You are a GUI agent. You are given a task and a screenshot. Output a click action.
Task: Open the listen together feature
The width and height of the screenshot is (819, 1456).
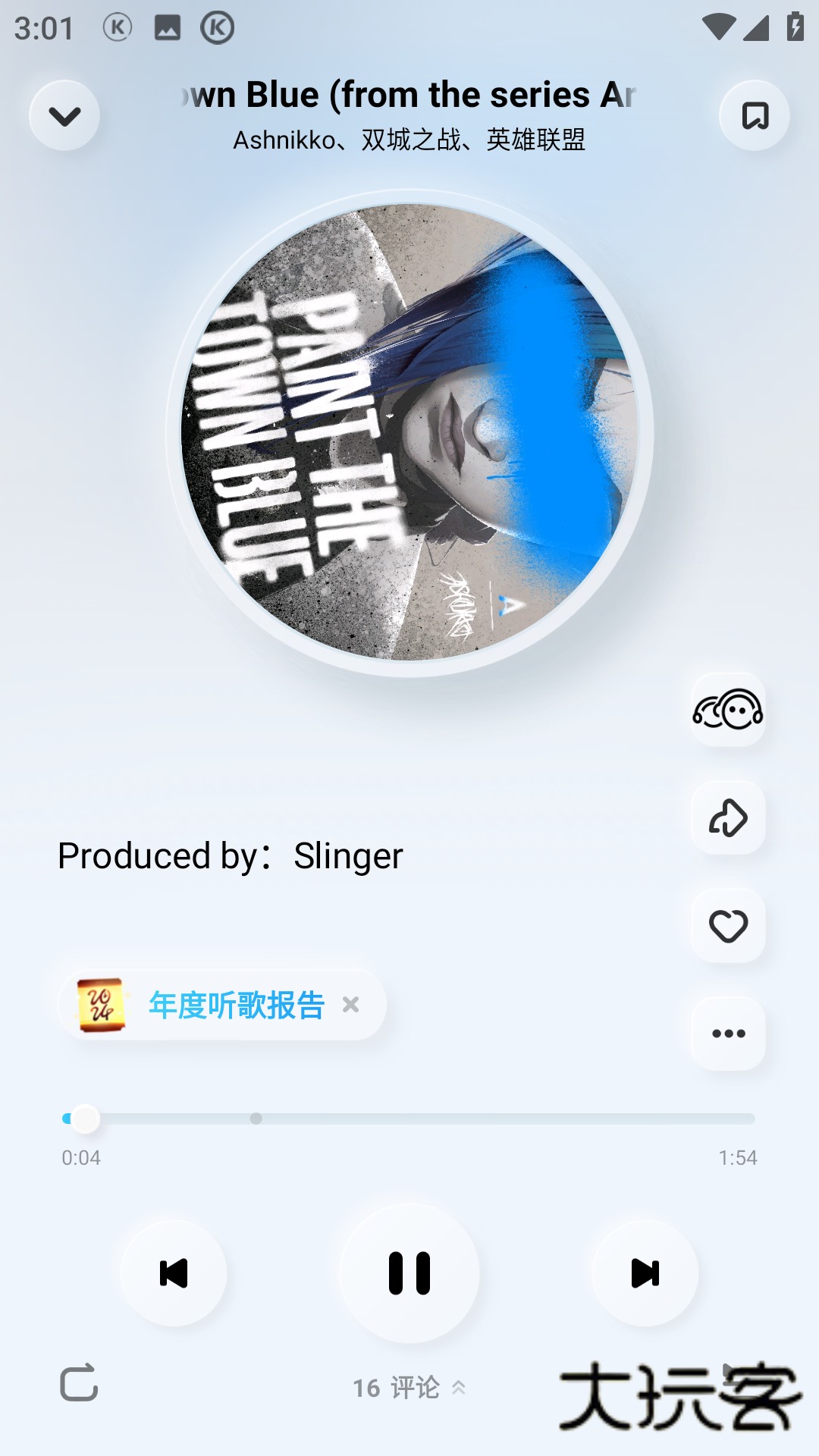click(x=727, y=712)
